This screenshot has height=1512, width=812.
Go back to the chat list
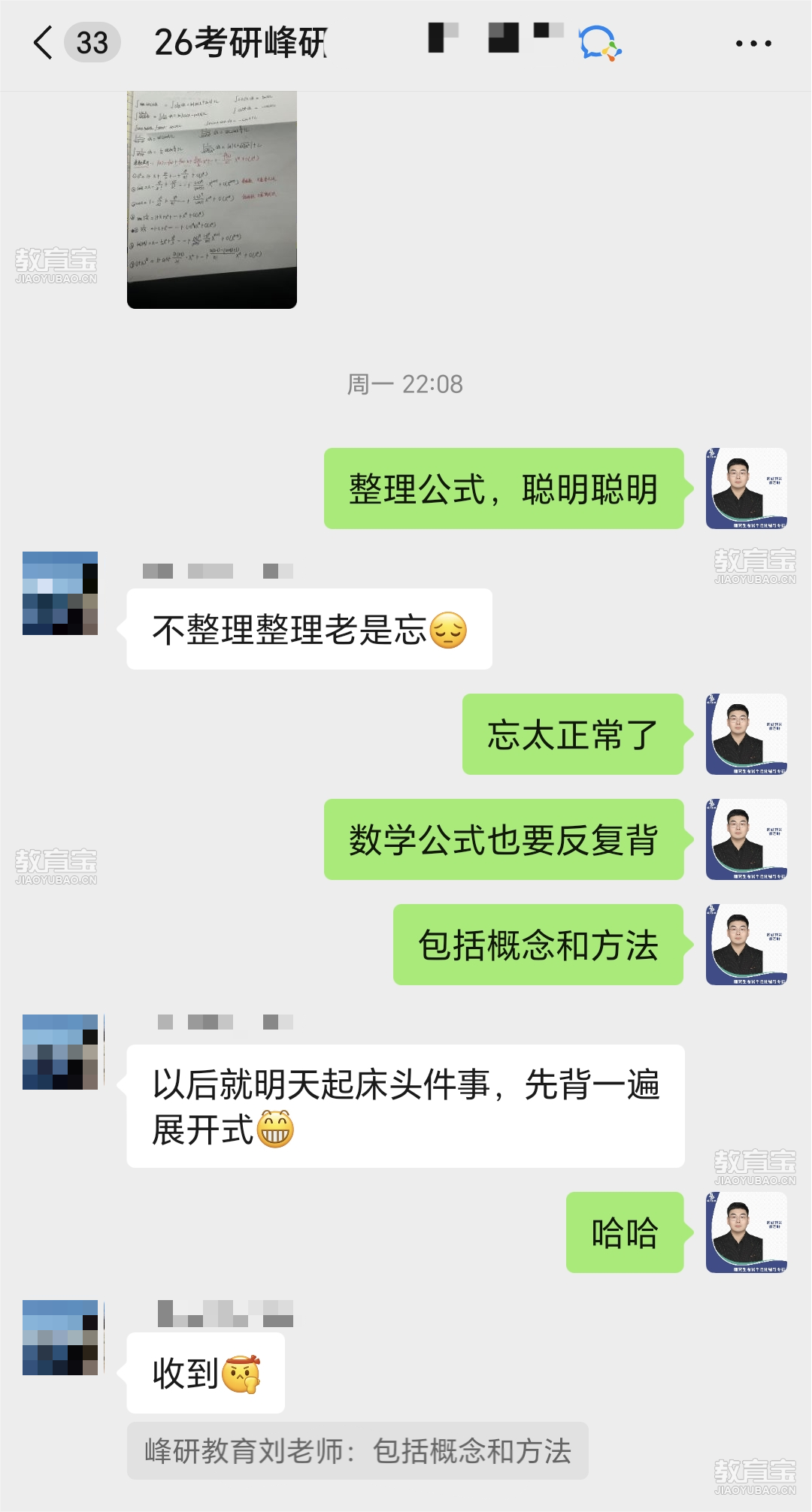tap(44, 42)
